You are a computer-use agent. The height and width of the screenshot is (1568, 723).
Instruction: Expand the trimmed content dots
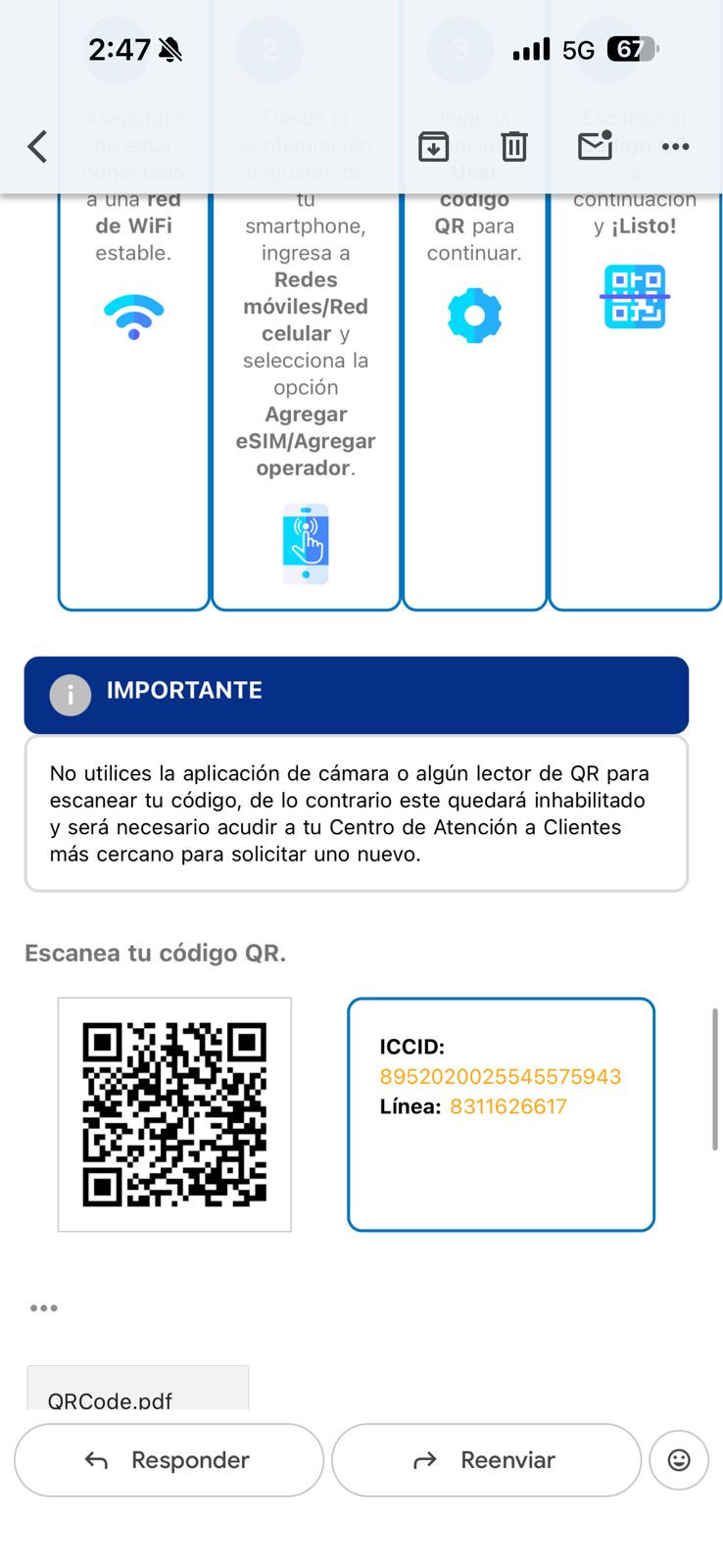(x=44, y=1308)
